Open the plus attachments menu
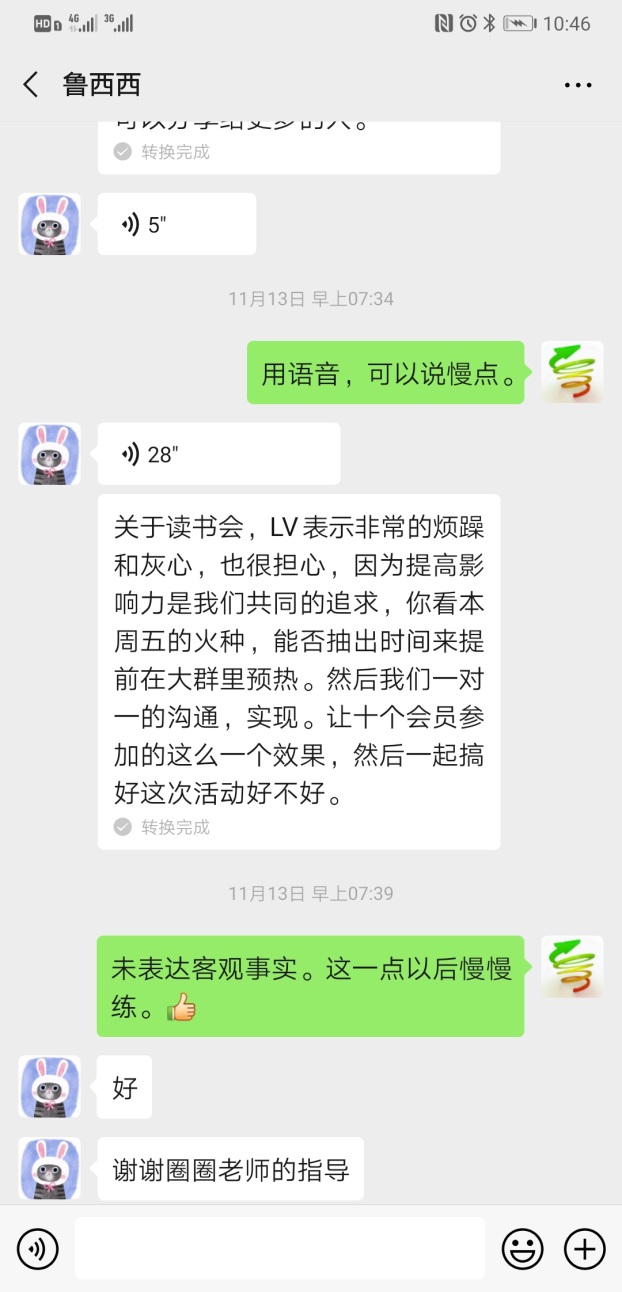Viewport: 622px width, 1292px height. click(x=585, y=1248)
